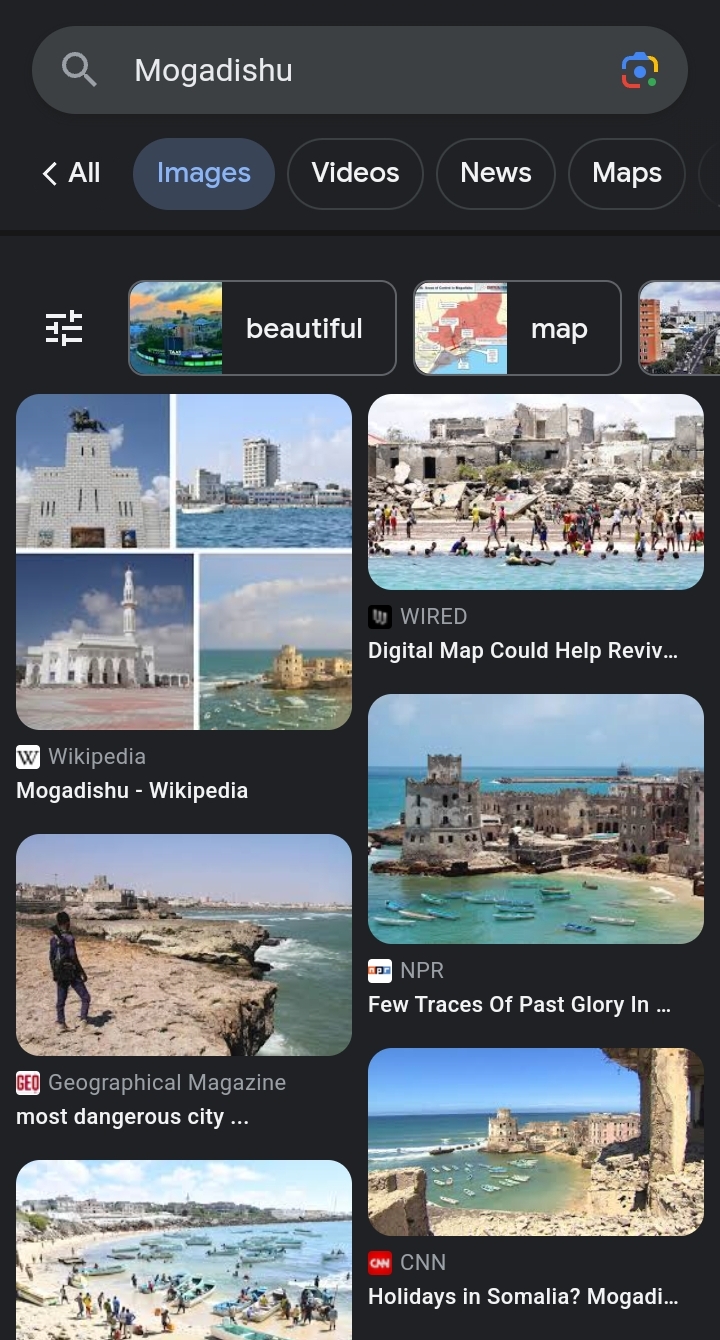Viewport: 720px width, 1340px height.
Task: Open image filter tools
Action: 64,328
